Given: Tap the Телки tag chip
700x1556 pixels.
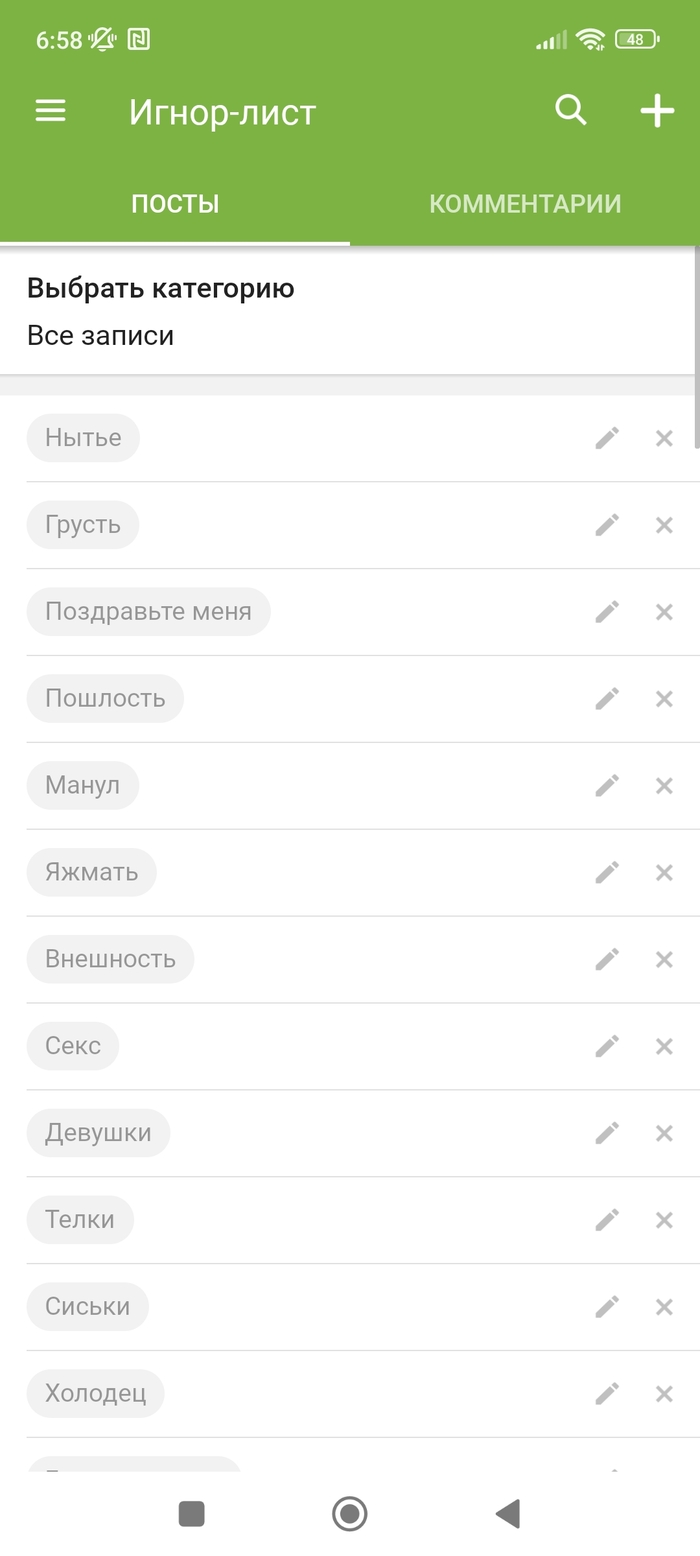Looking at the screenshot, I should (x=80, y=1220).
